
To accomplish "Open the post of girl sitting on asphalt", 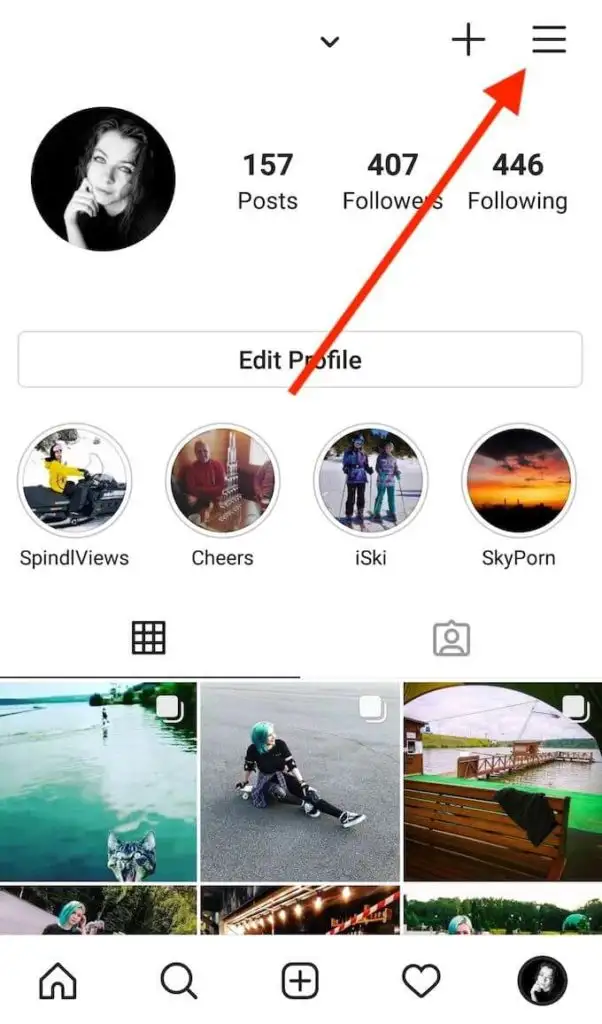I will [x=300, y=781].
